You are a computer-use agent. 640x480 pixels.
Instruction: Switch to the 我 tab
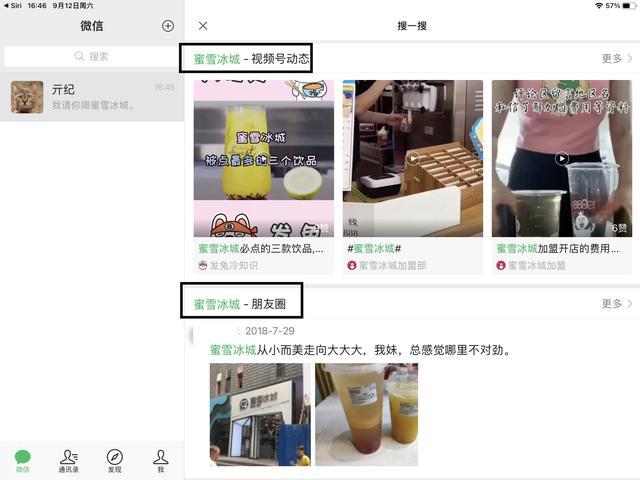tap(160, 460)
